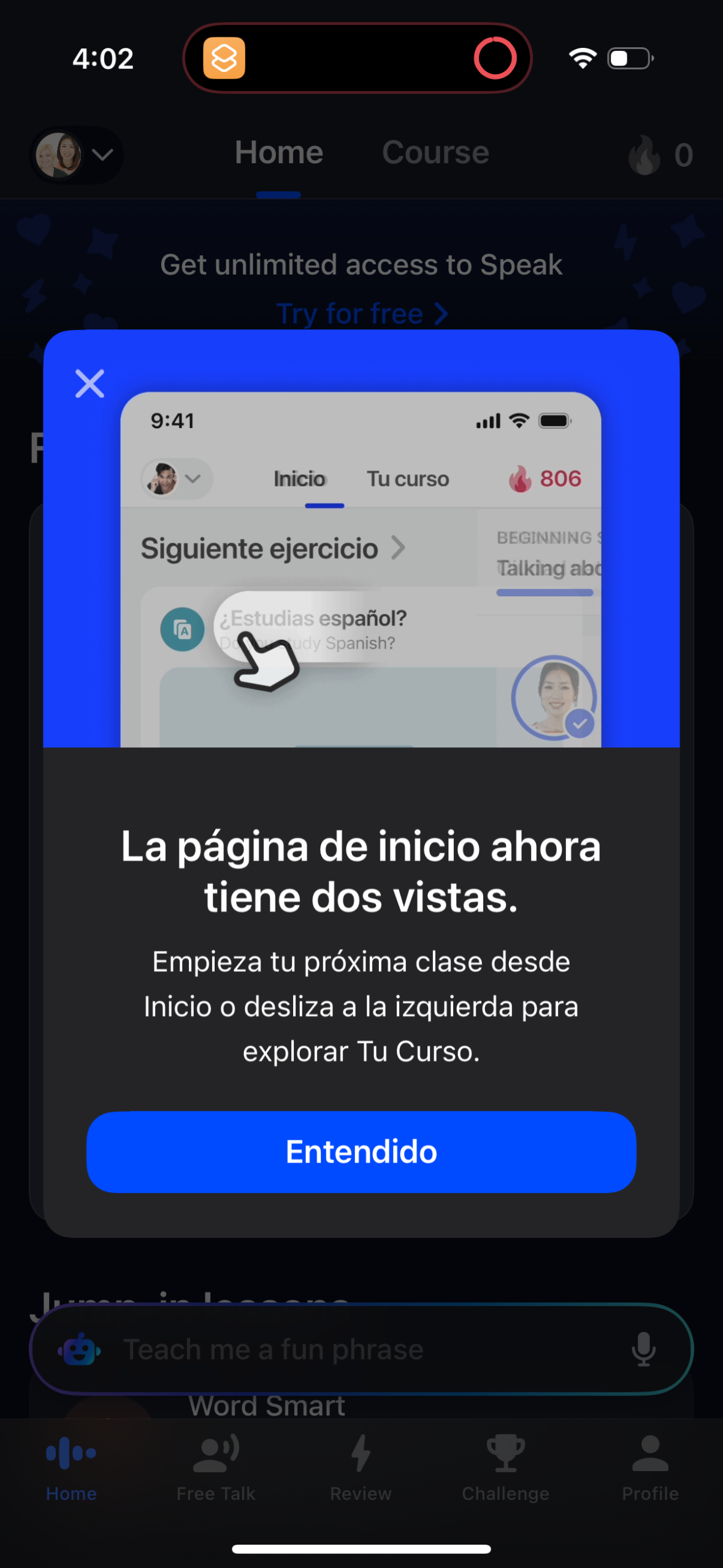Open the Try for free link
723x1568 pixels.
pos(362,313)
